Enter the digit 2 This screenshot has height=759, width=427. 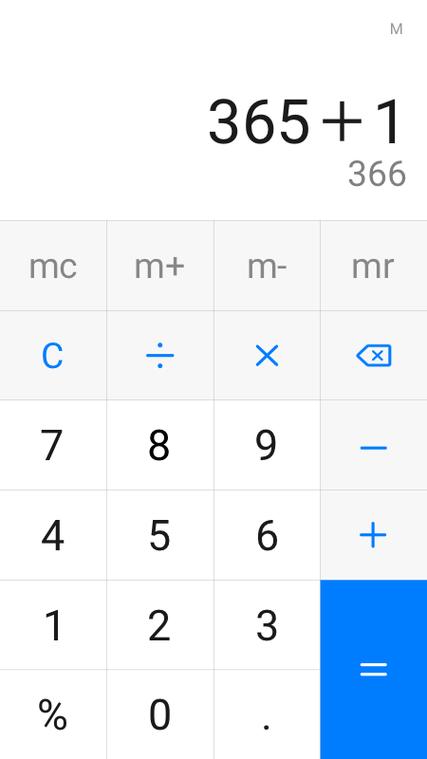click(160, 625)
